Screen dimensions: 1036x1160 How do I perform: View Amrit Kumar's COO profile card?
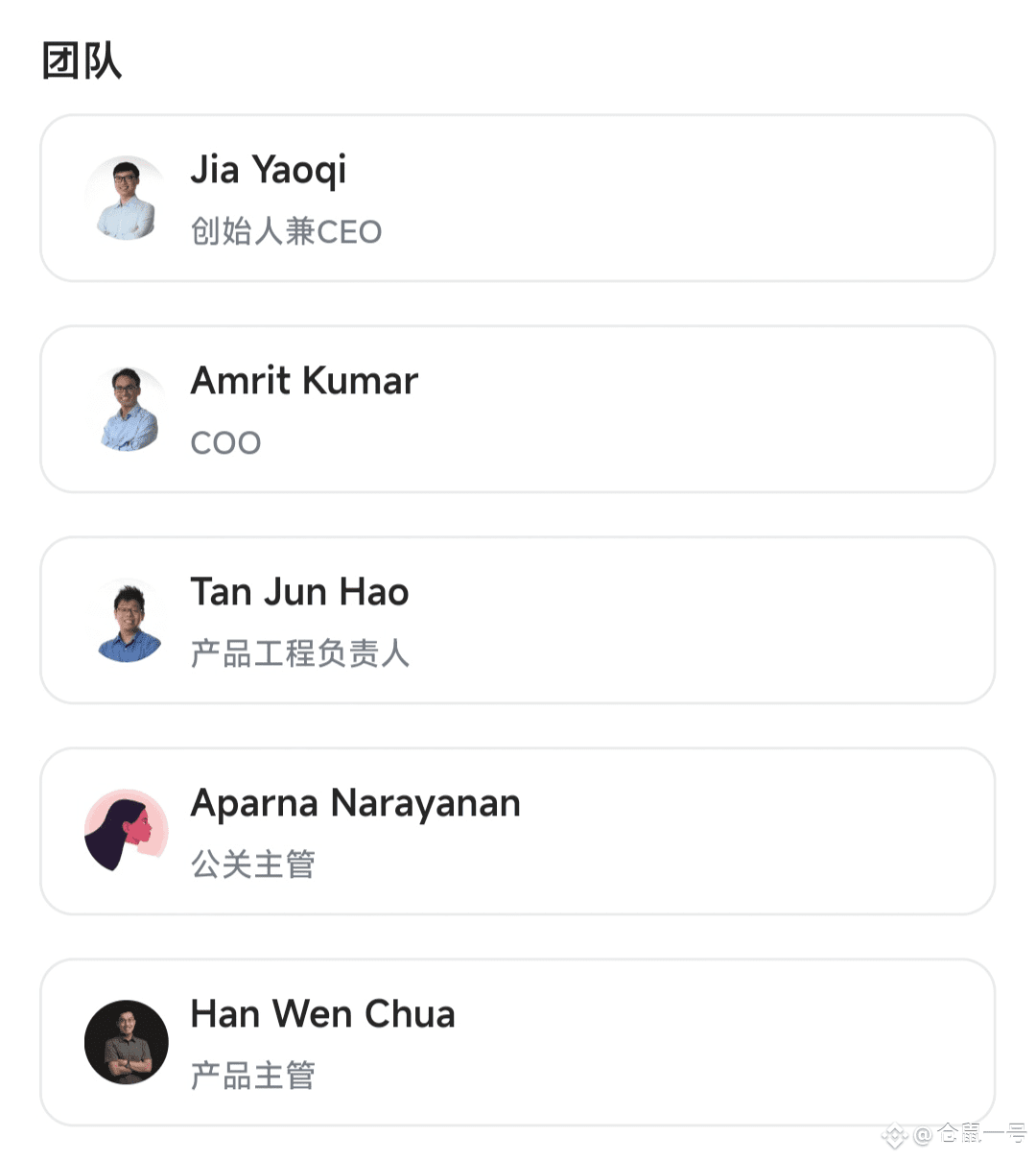[516, 410]
